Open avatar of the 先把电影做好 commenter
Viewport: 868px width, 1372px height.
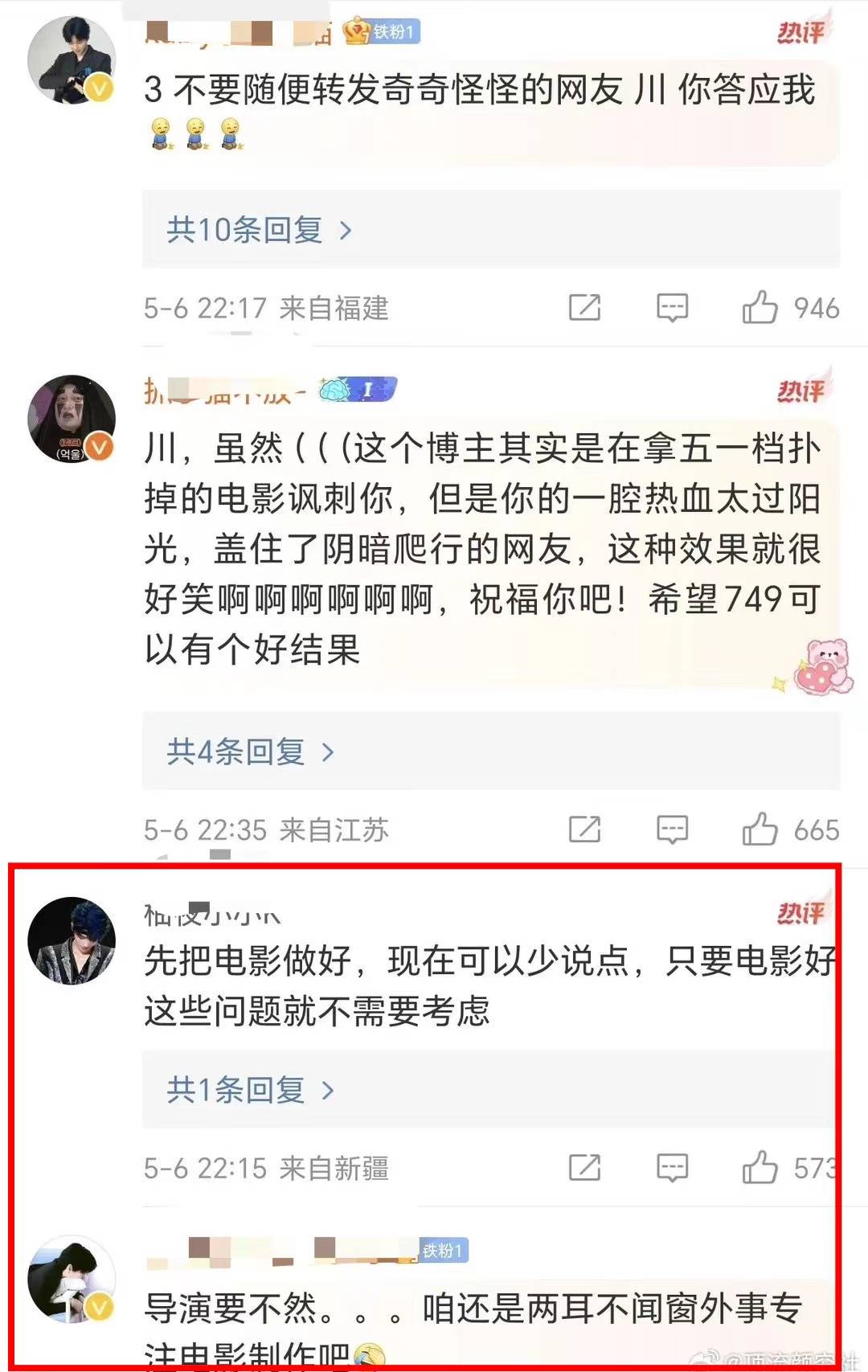pos(72,940)
